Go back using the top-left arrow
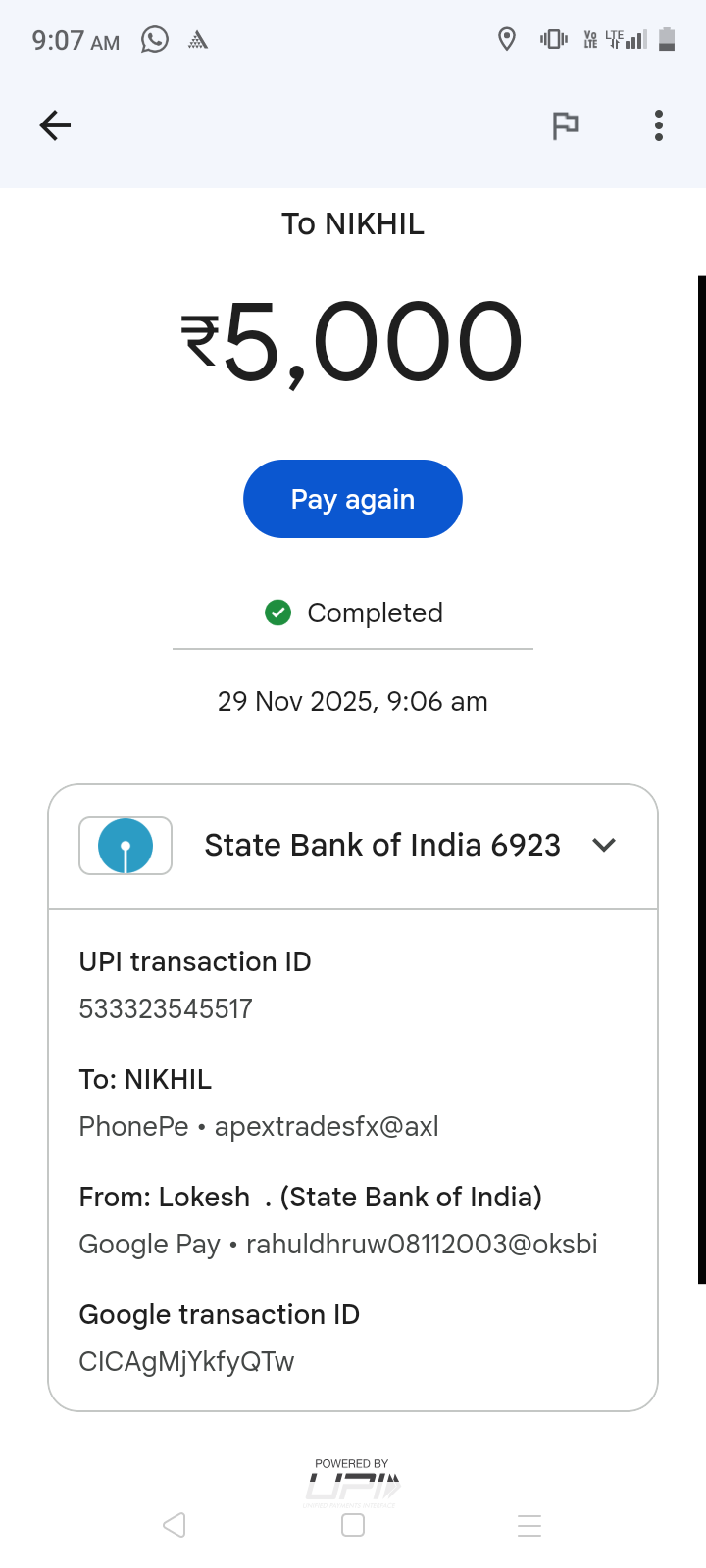 pyautogui.click(x=55, y=125)
